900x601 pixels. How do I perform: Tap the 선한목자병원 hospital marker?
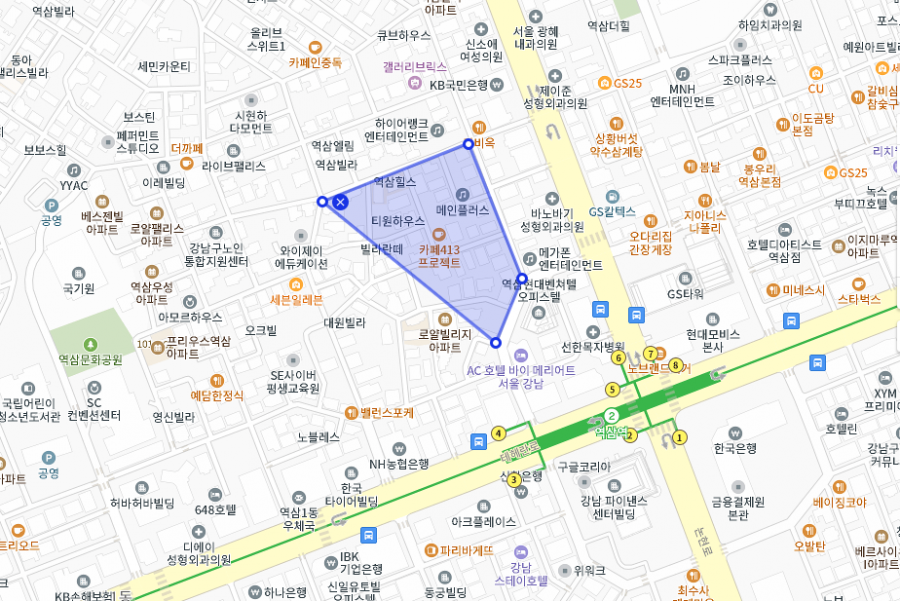point(592,332)
